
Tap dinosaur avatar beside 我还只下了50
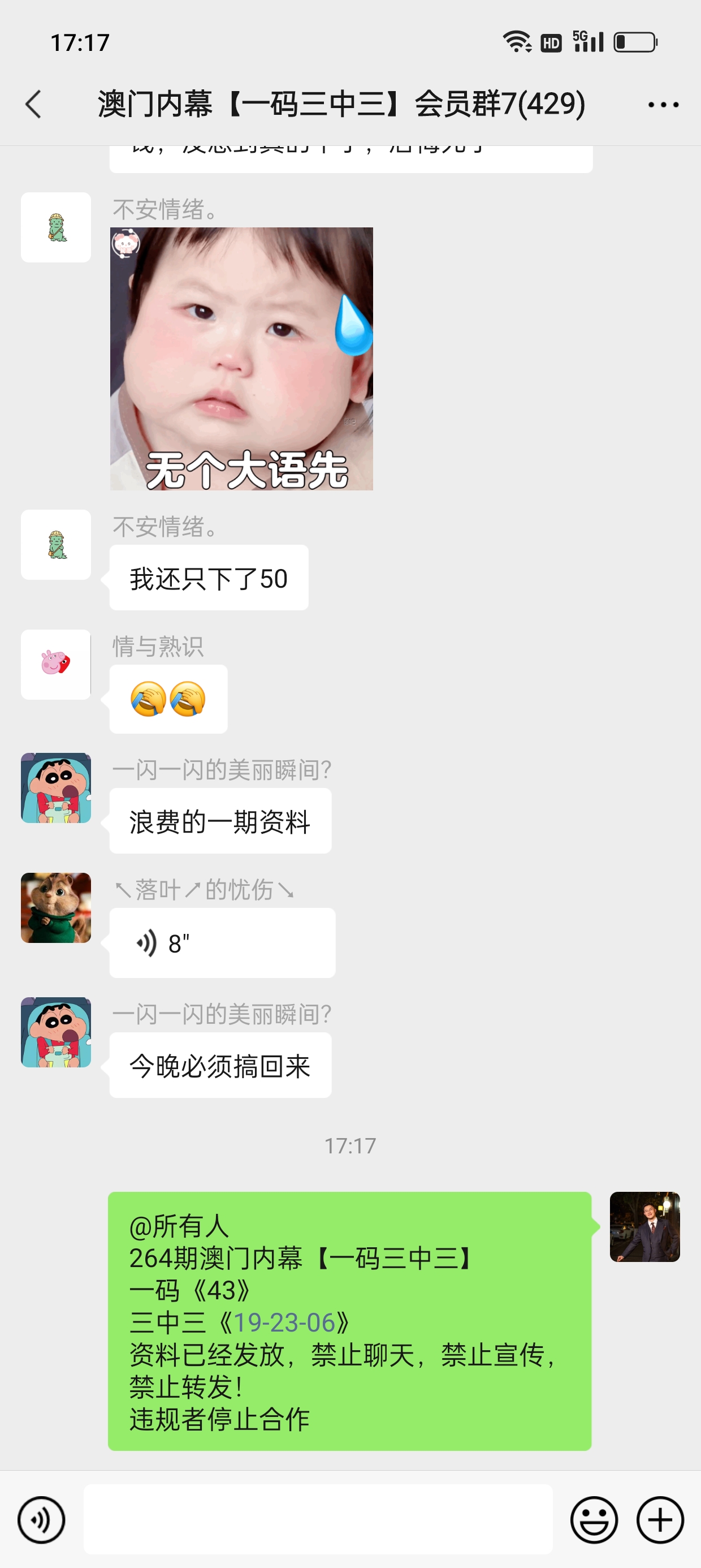(56, 544)
